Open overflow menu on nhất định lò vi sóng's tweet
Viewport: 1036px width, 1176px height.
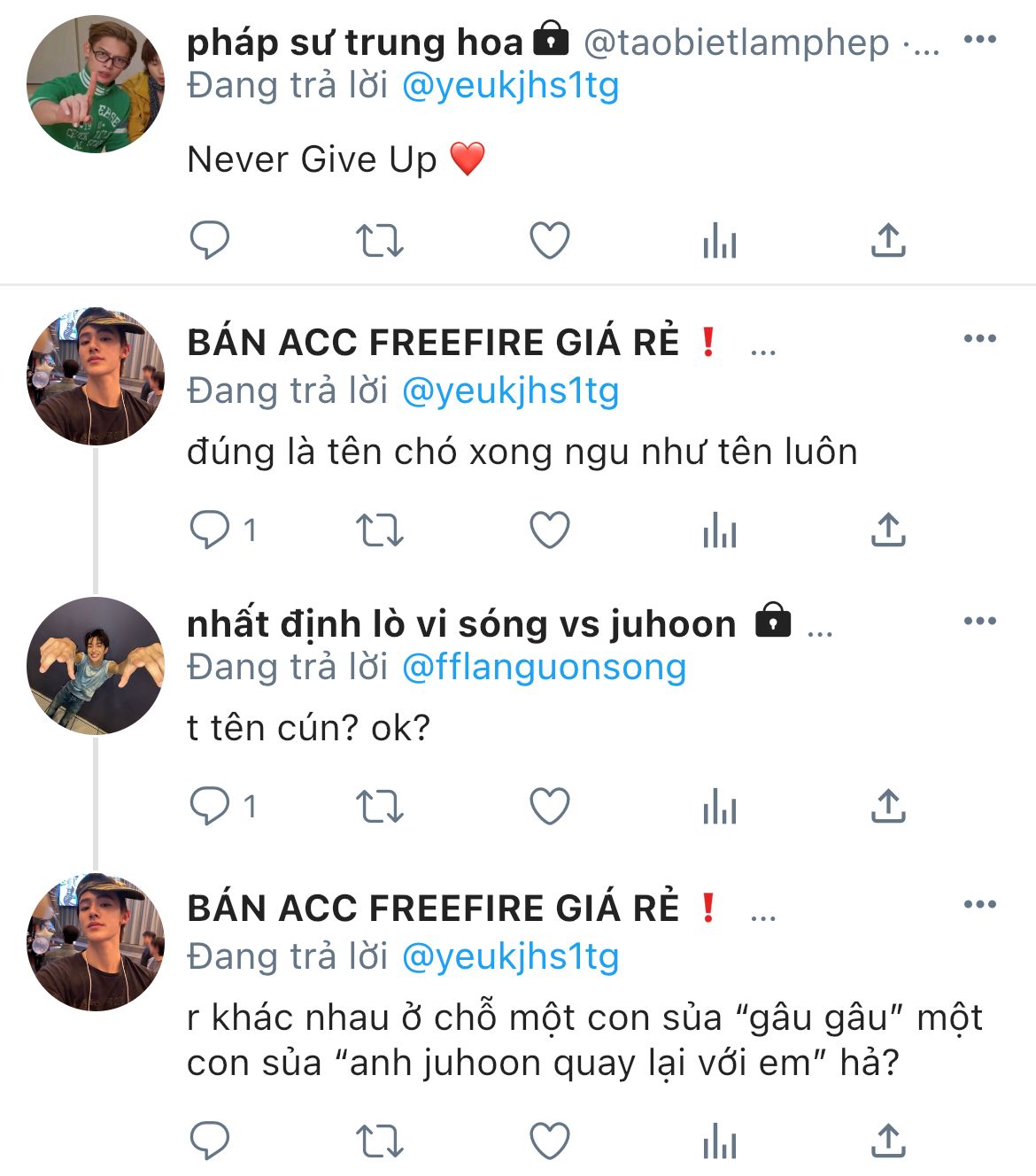(979, 621)
